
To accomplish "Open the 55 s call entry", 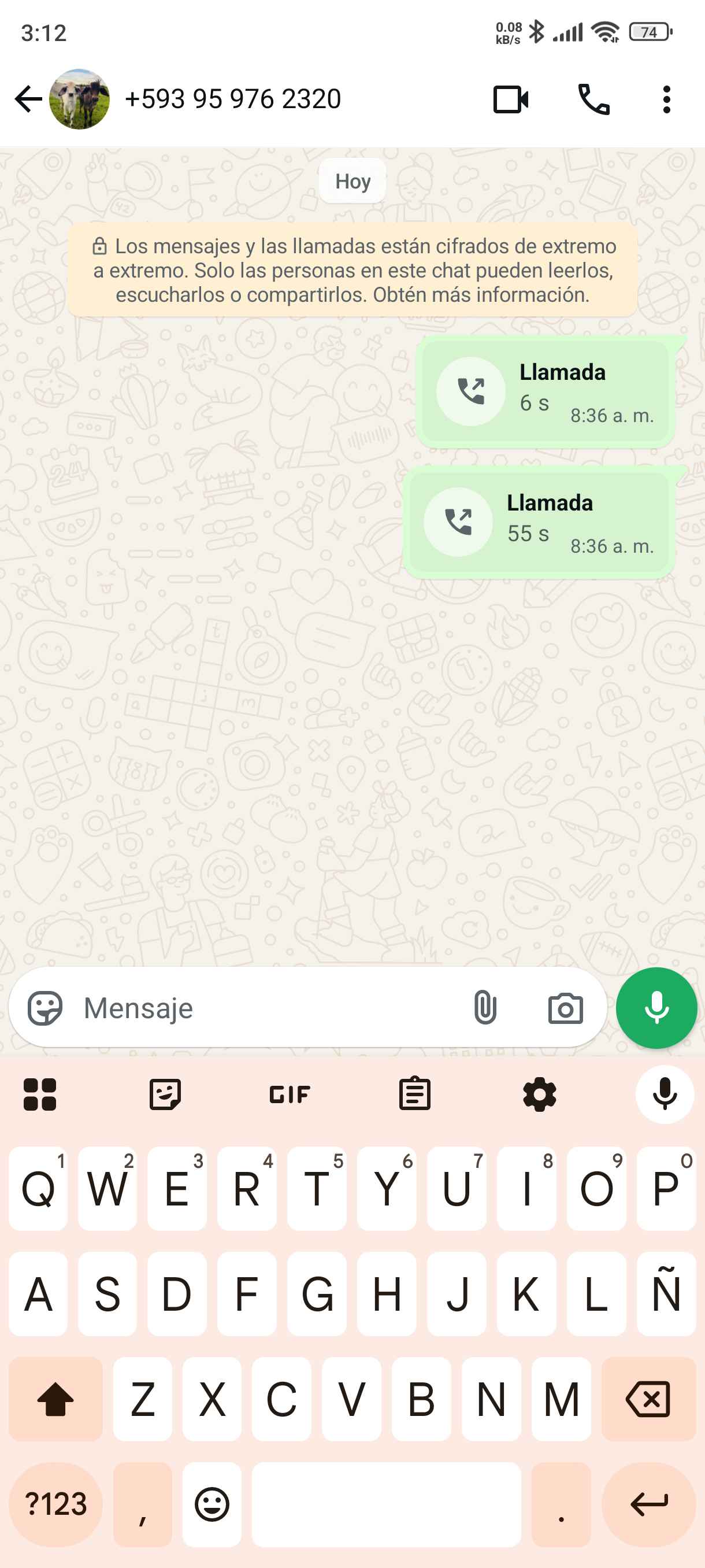I will click(539, 522).
